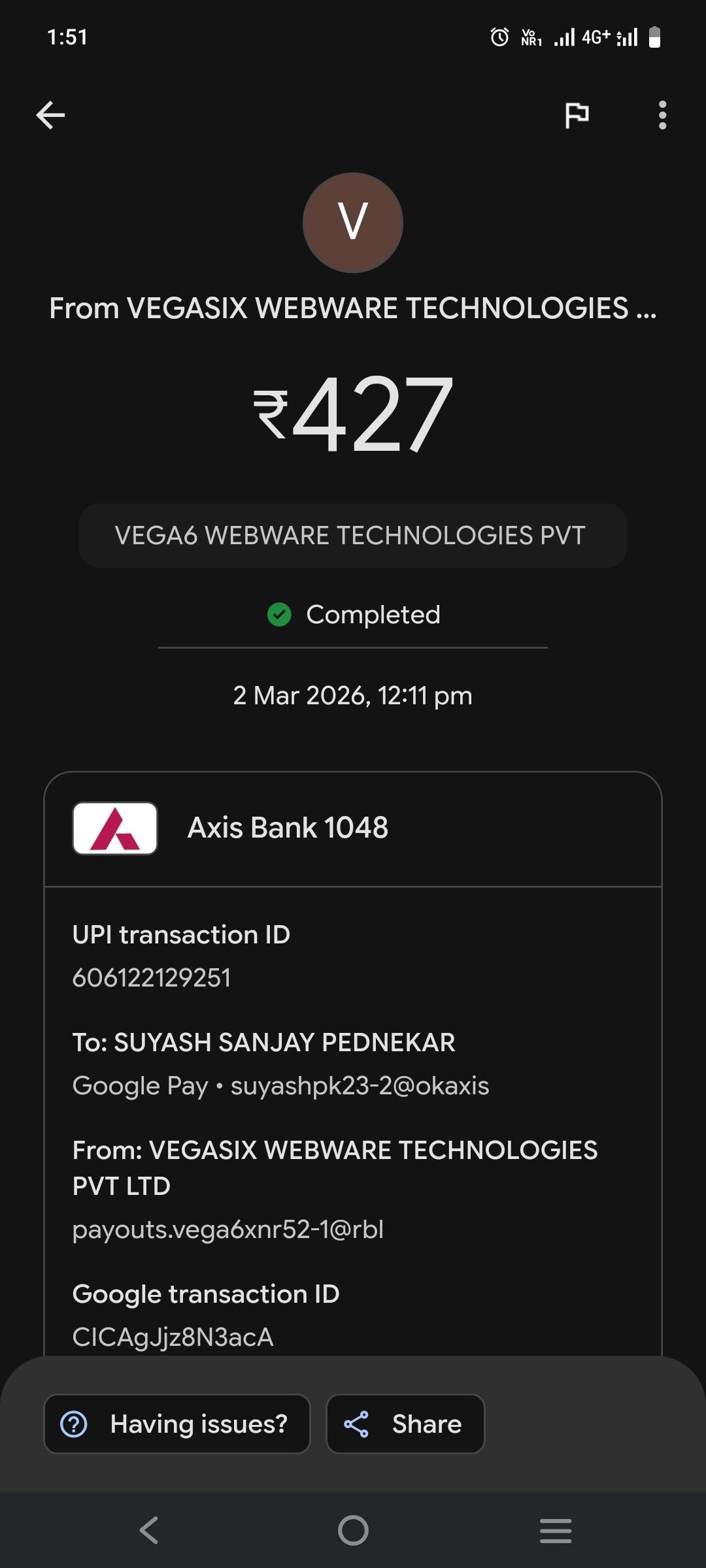Open the three-dot overflow menu
This screenshot has height=1568, width=706.
[662, 115]
